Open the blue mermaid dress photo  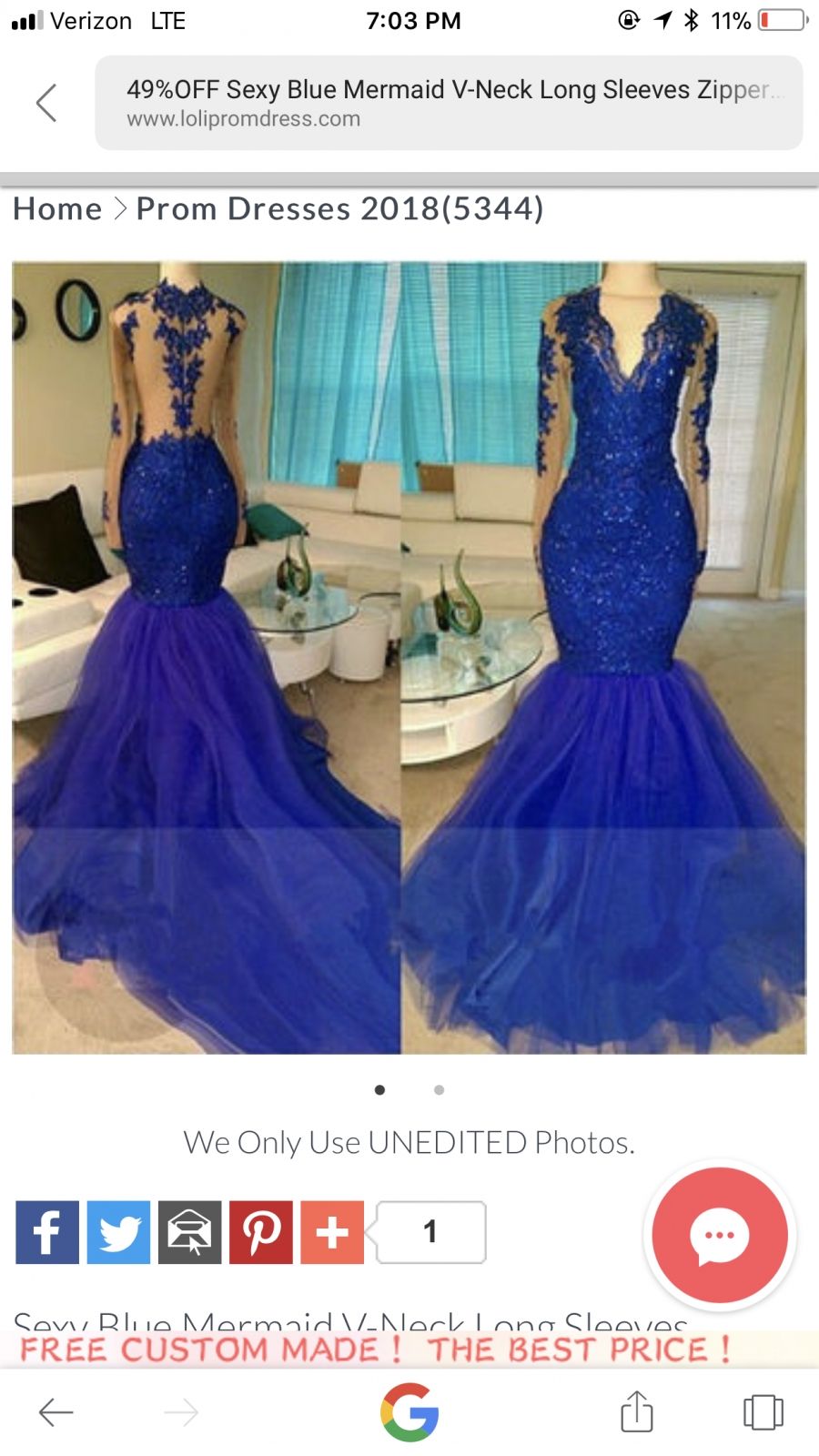coord(409,658)
